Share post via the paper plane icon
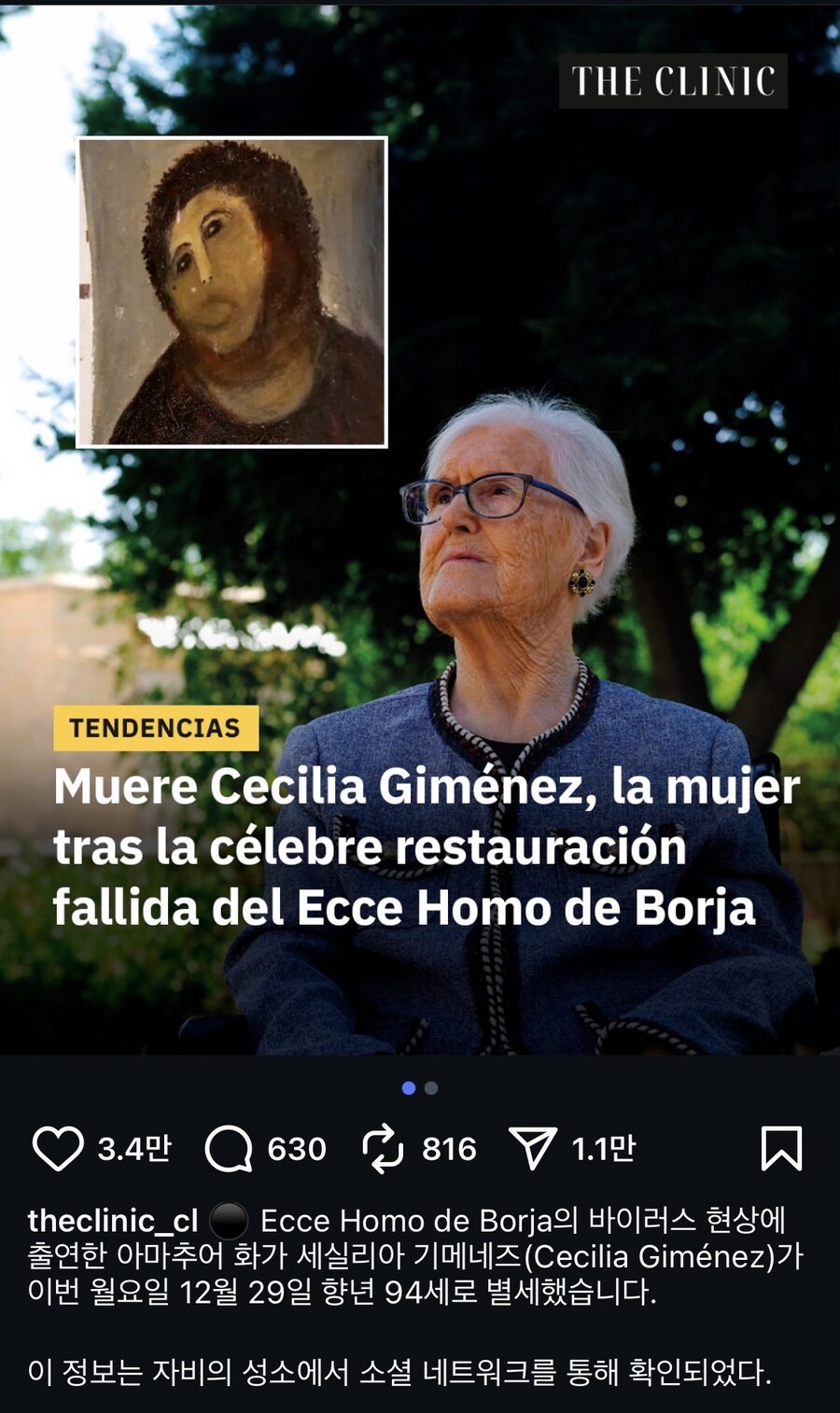The width and height of the screenshot is (840, 1413). click(533, 1148)
